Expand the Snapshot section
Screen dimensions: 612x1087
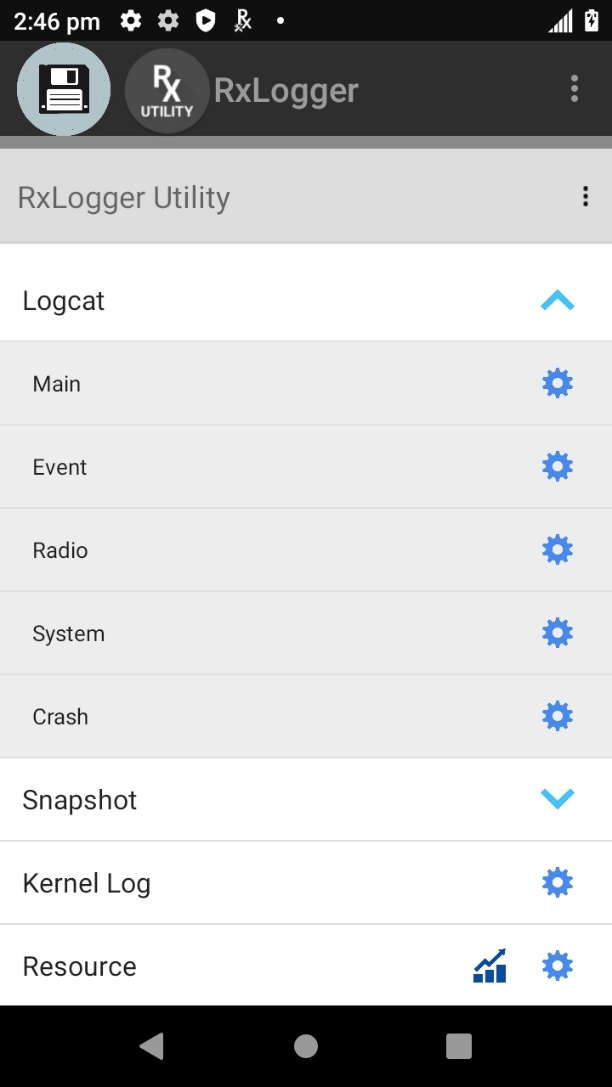(x=557, y=799)
